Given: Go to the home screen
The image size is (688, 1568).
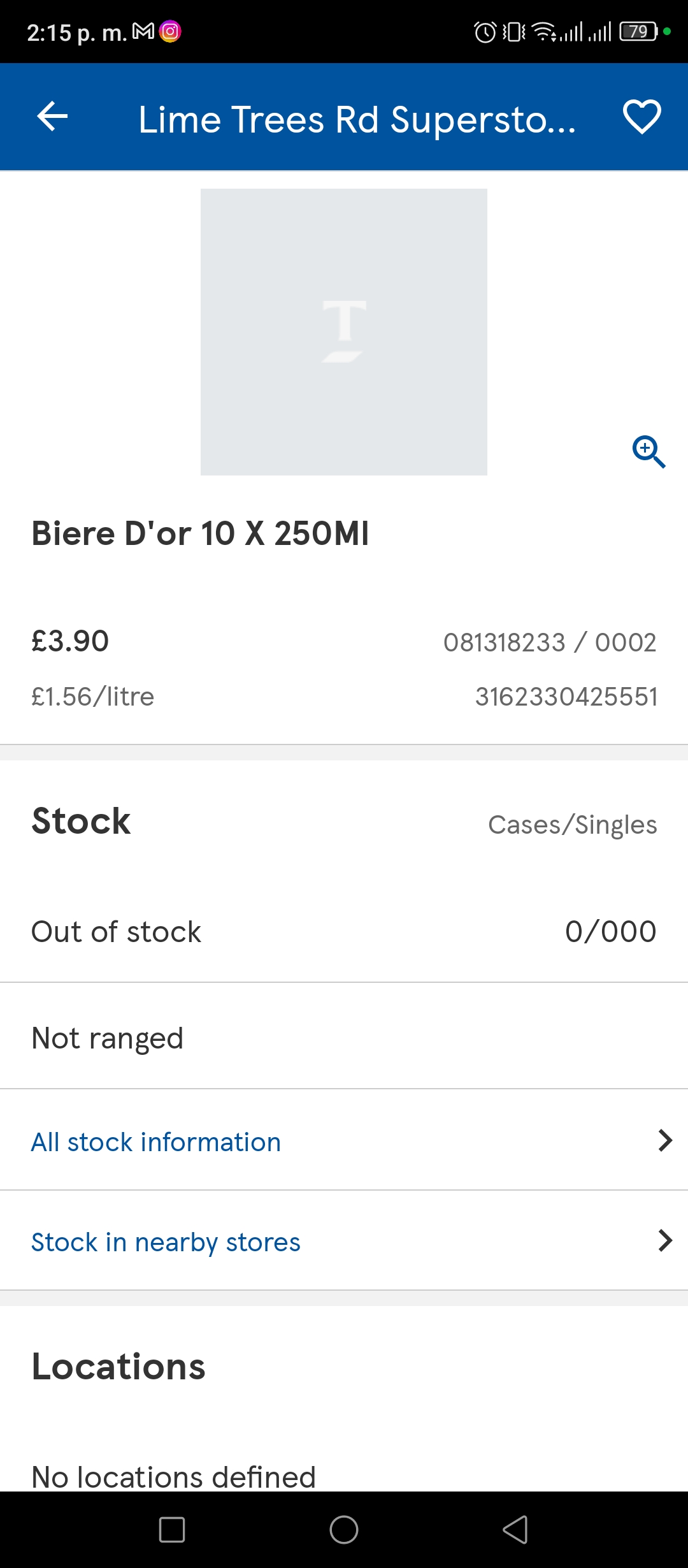Looking at the screenshot, I should [x=344, y=1530].
